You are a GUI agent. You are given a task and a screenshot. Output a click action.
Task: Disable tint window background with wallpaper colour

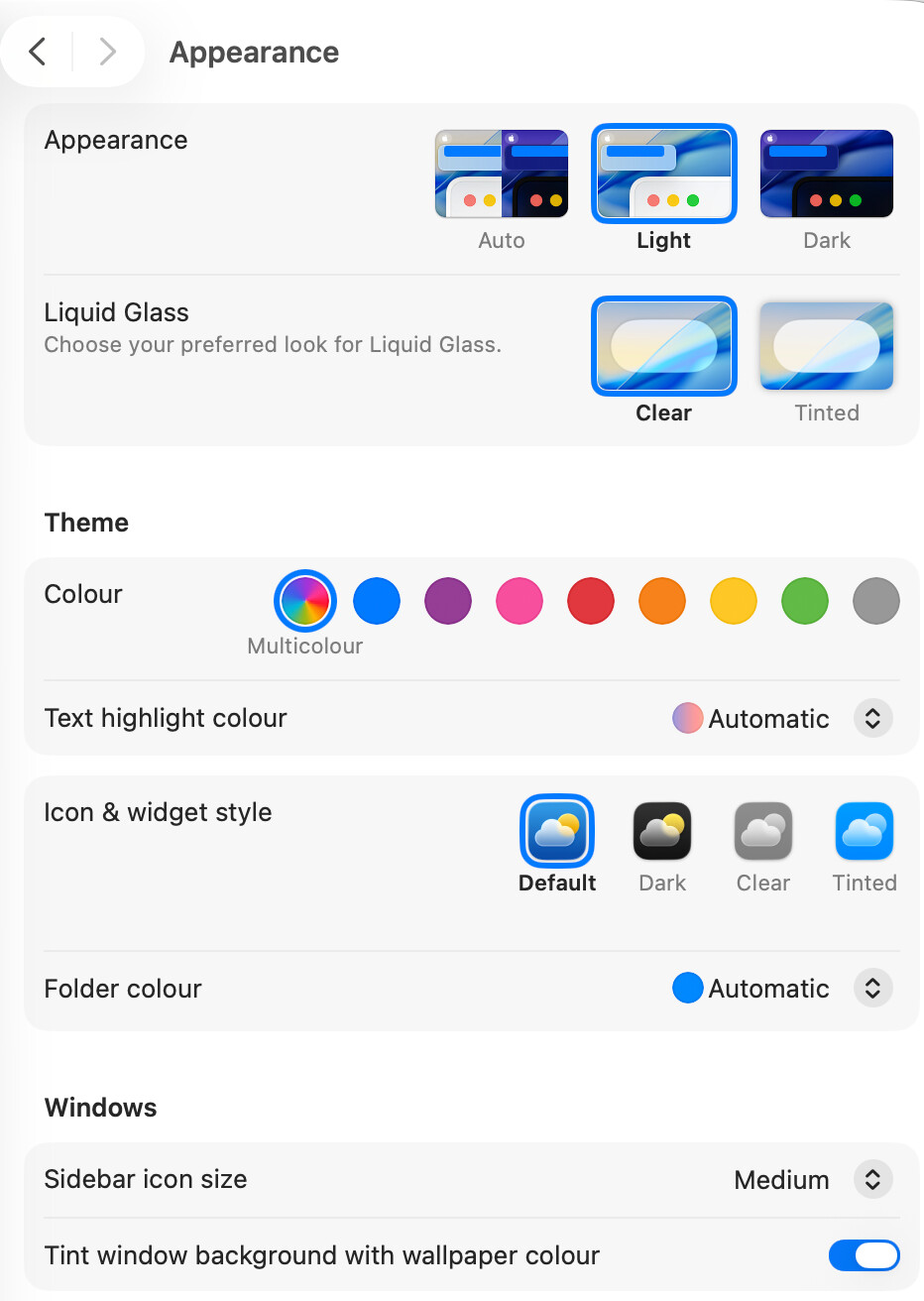point(864,1255)
